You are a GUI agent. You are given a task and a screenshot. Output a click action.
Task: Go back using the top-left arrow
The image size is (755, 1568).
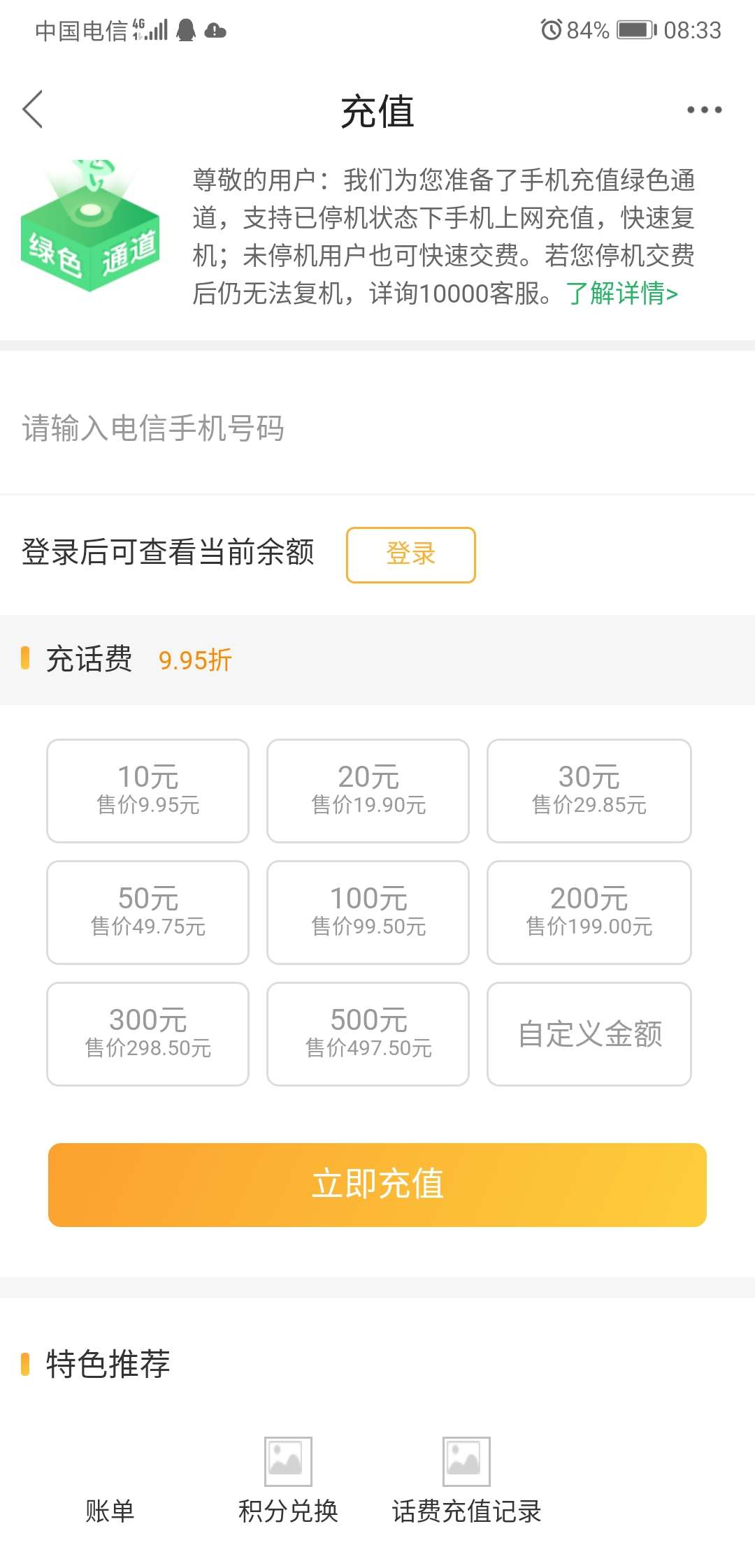[x=33, y=110]
